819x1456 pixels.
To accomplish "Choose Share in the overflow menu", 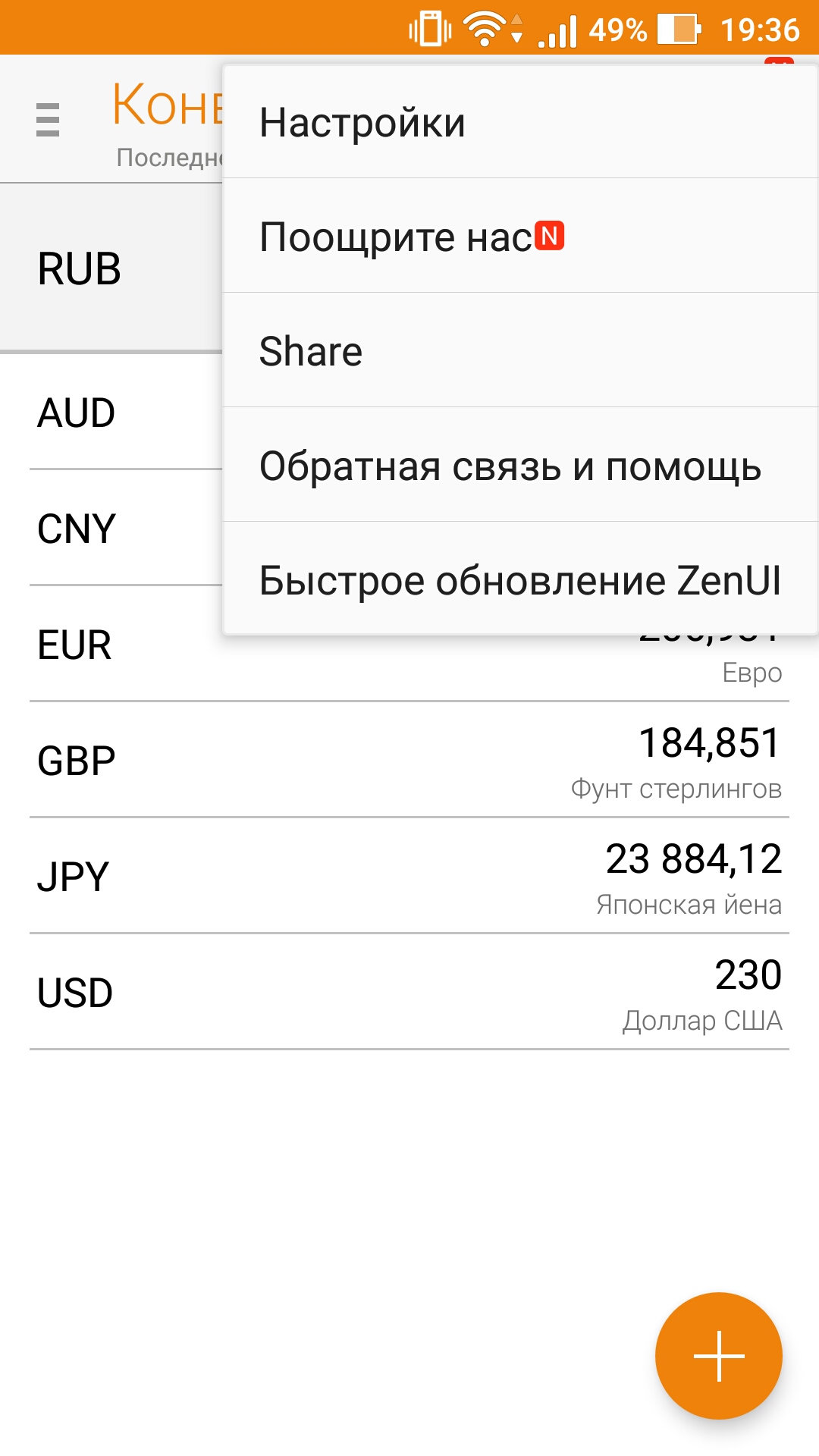I will click(x=520, y=350).
